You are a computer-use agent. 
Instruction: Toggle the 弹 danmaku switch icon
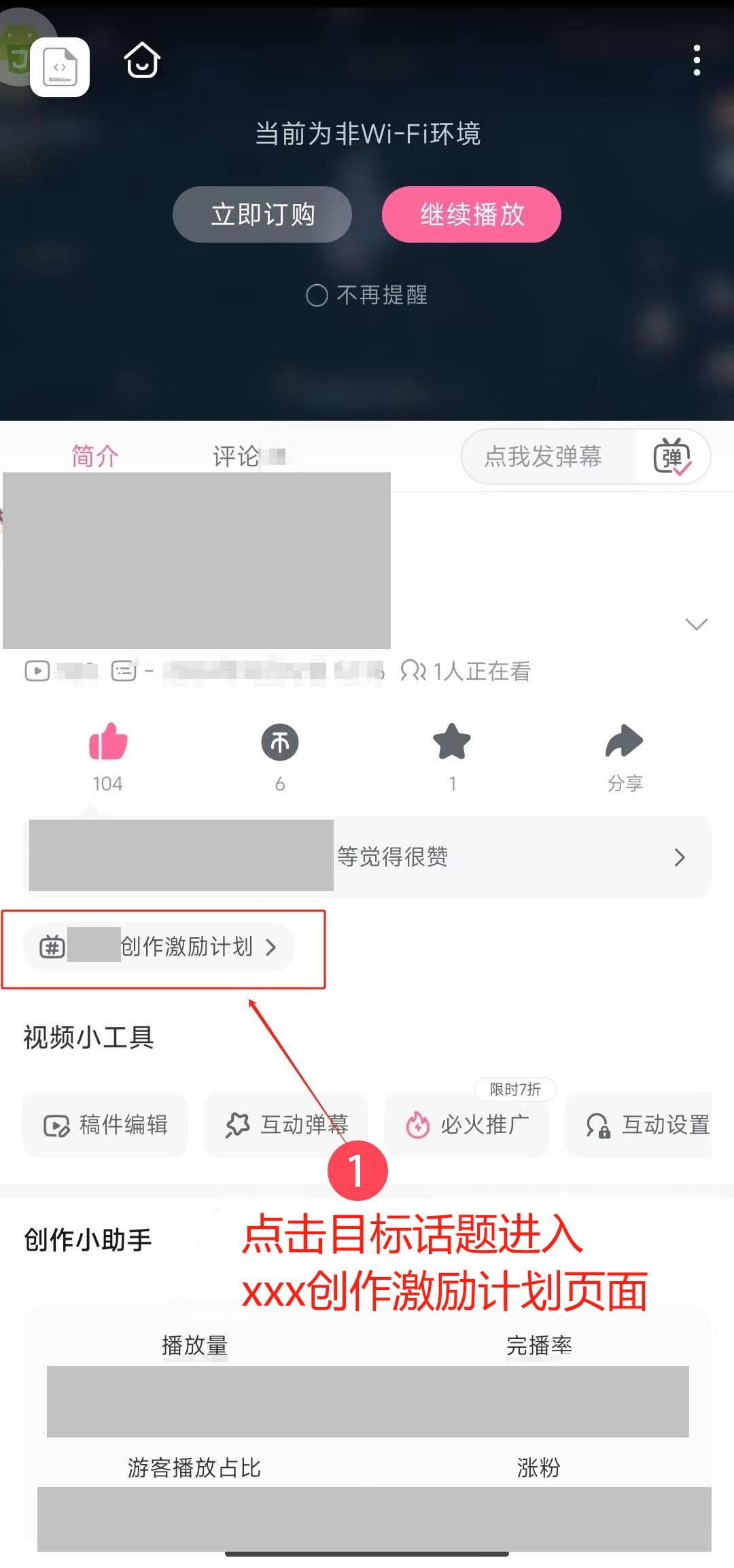tap(672, 456)
